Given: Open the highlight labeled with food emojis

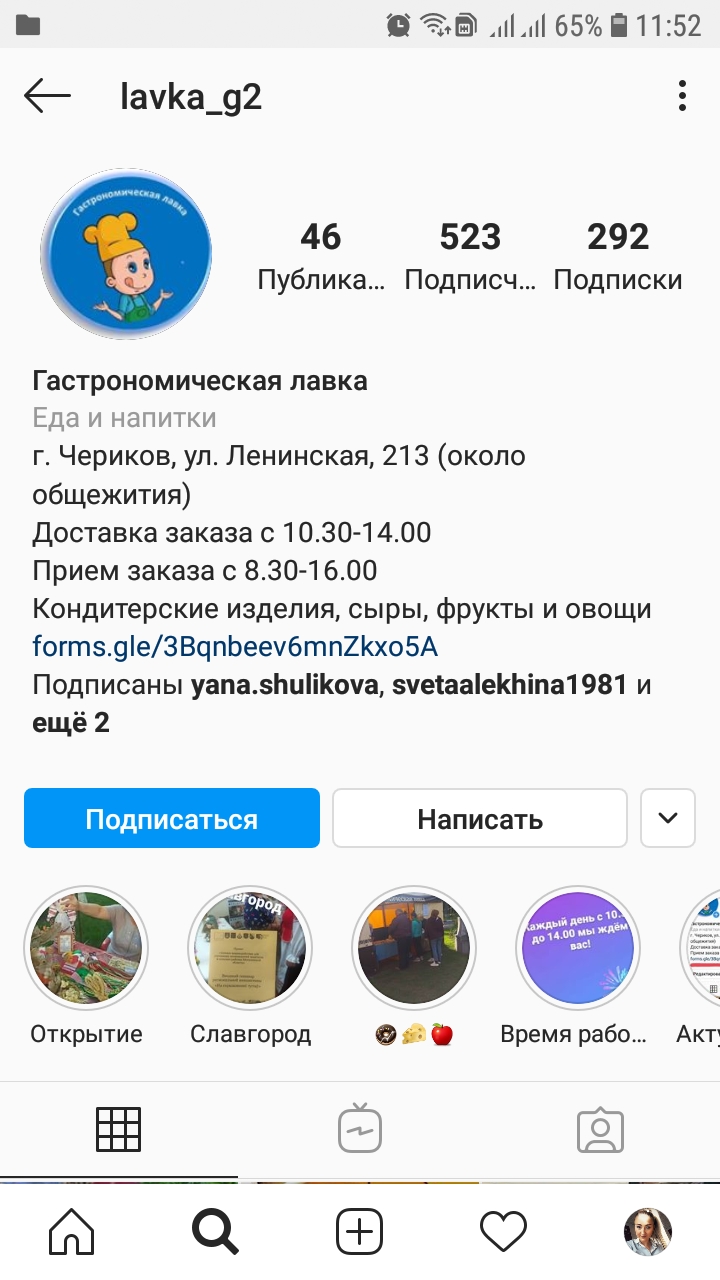Looking at the screenshot, I should click(x=414, y=947).
